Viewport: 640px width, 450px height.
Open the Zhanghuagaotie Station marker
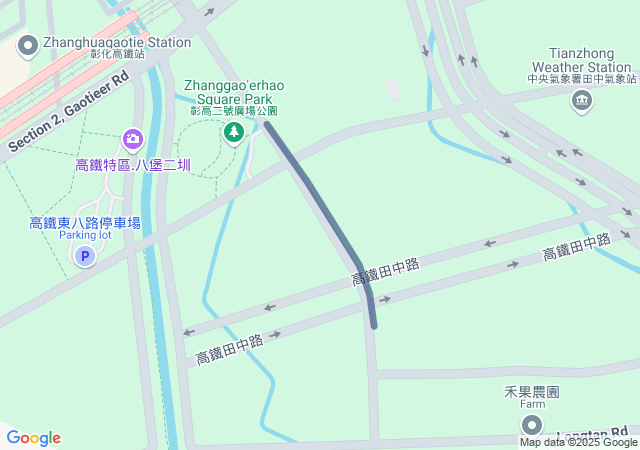click(28, 44)
